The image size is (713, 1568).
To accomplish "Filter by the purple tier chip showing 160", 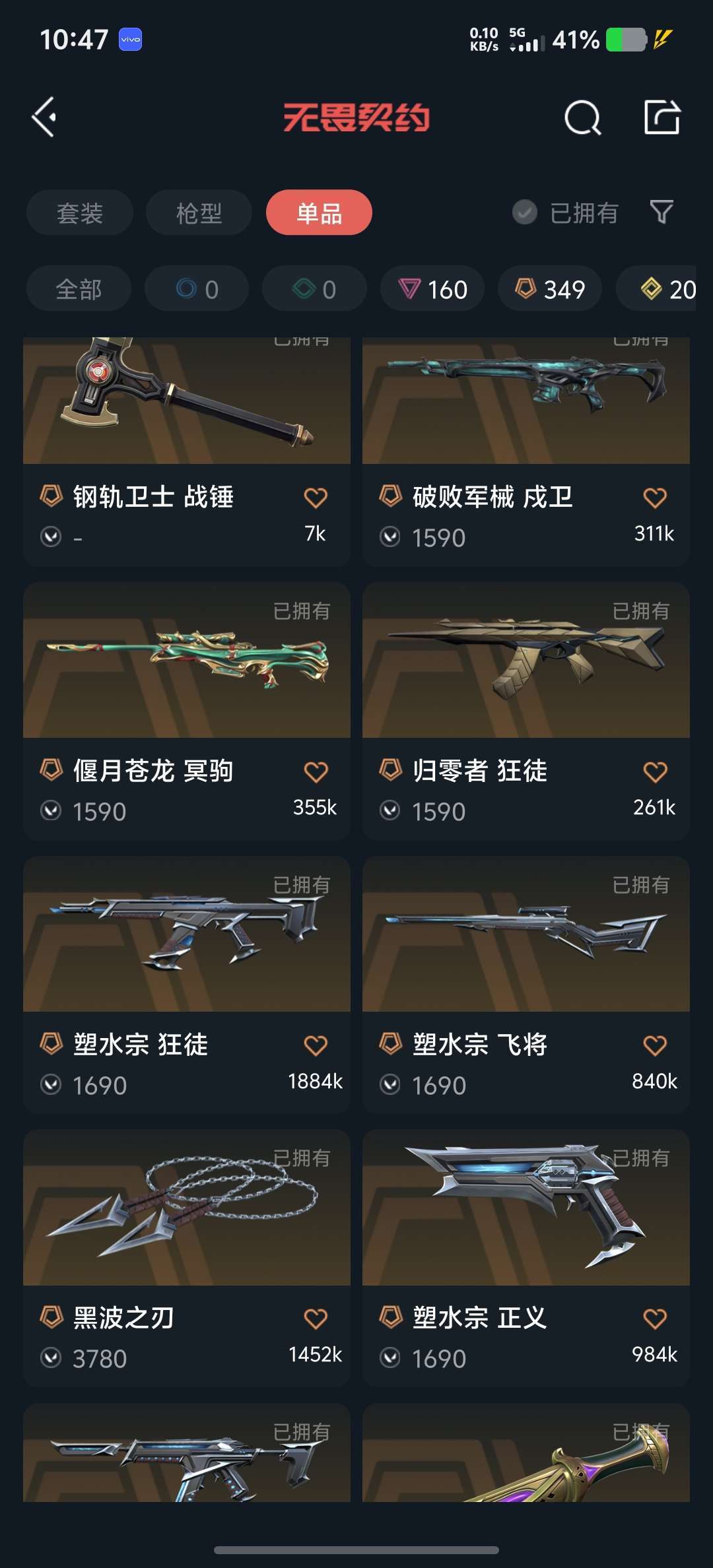I will [432, 289].
